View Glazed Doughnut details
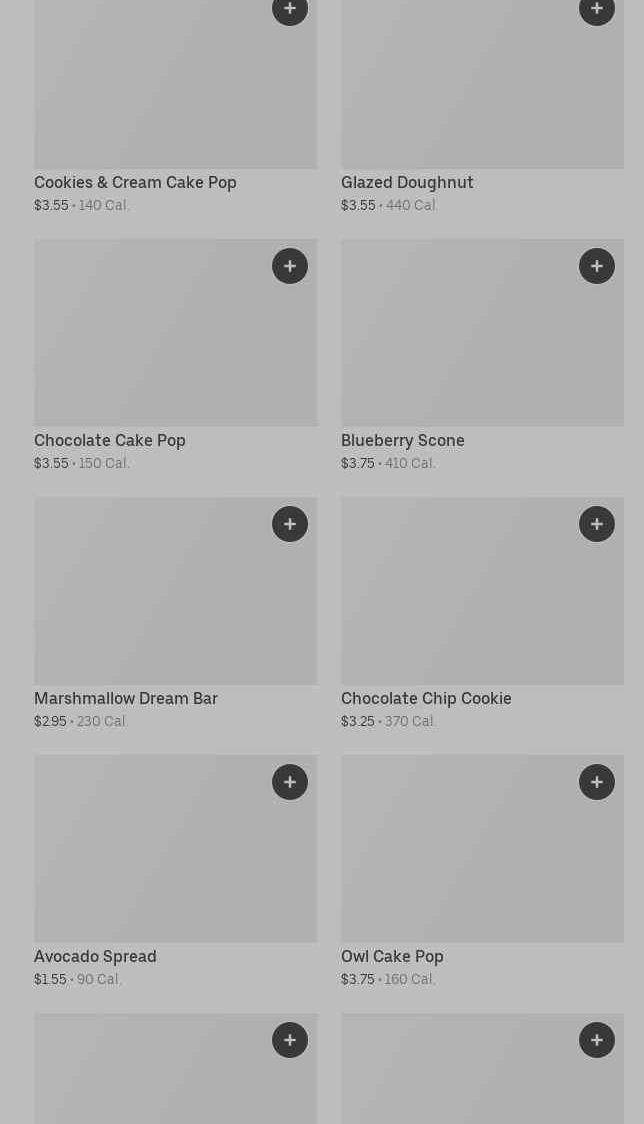This screenshot has width=644, height=1124. tap(407, 183)
